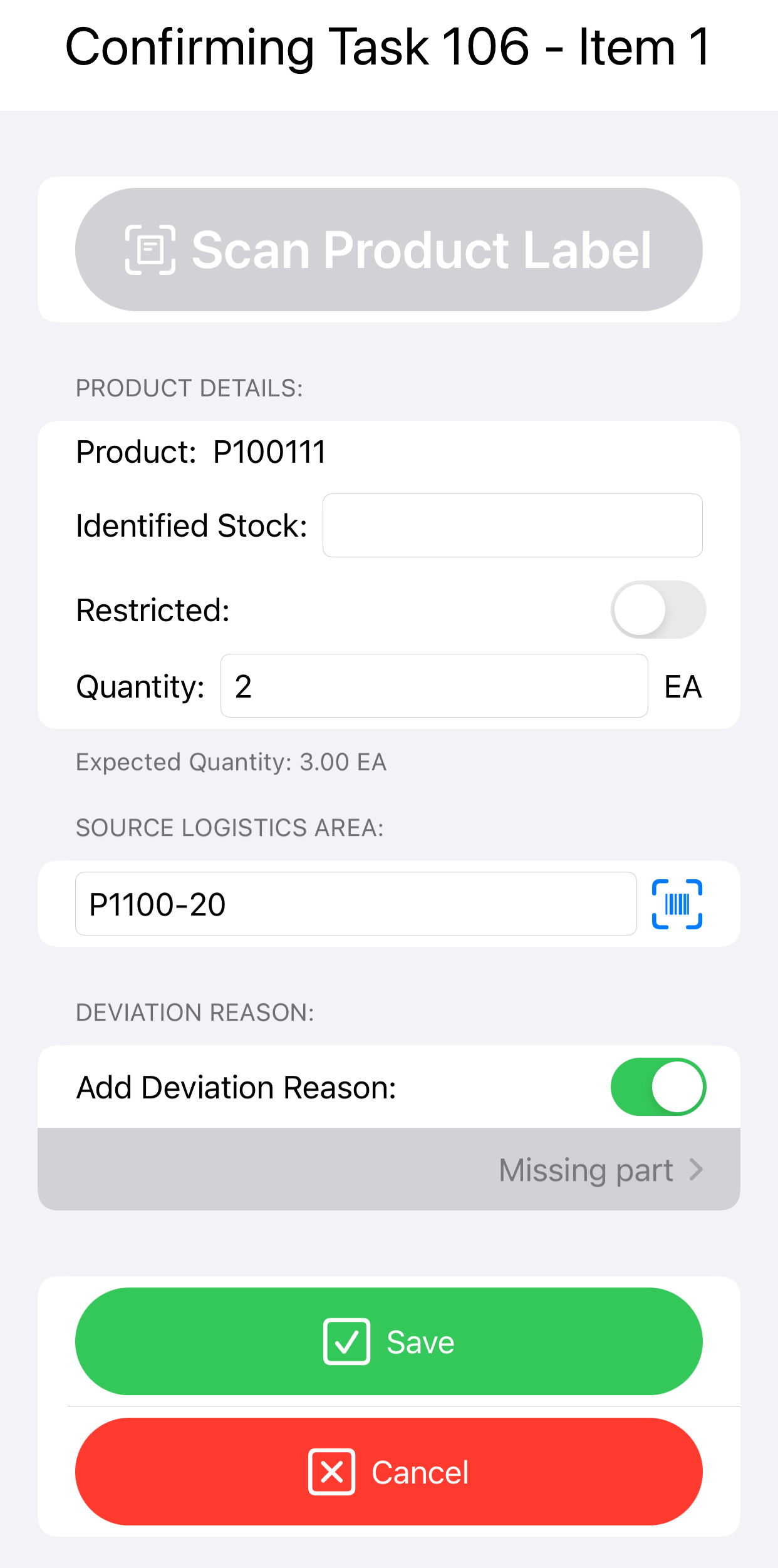Image resolution: width=778 pixels, height=1568 pixels.
Task: Tap the Expected Quantity label area
Action: (231, 761)
